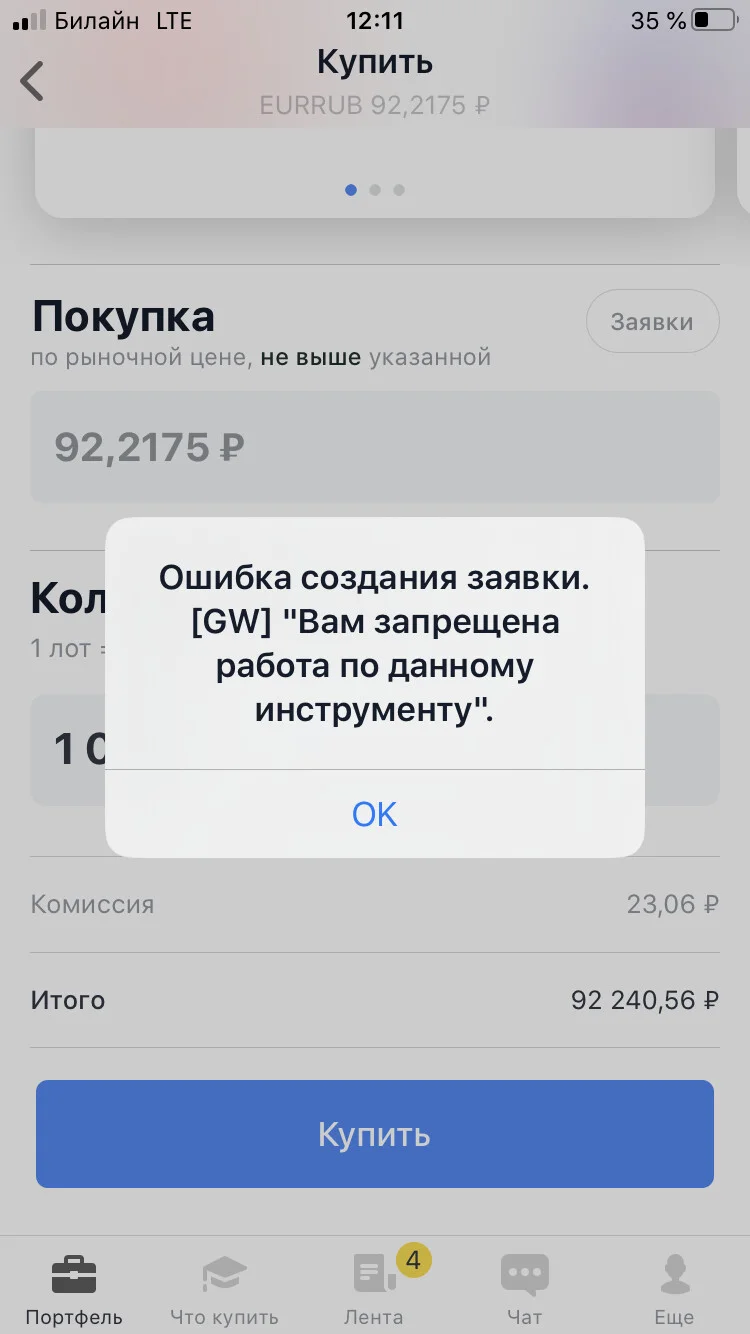Tap the quantity input field
Image resolution: width=750 pixels, height=1334 pixels.
(375, 750)
